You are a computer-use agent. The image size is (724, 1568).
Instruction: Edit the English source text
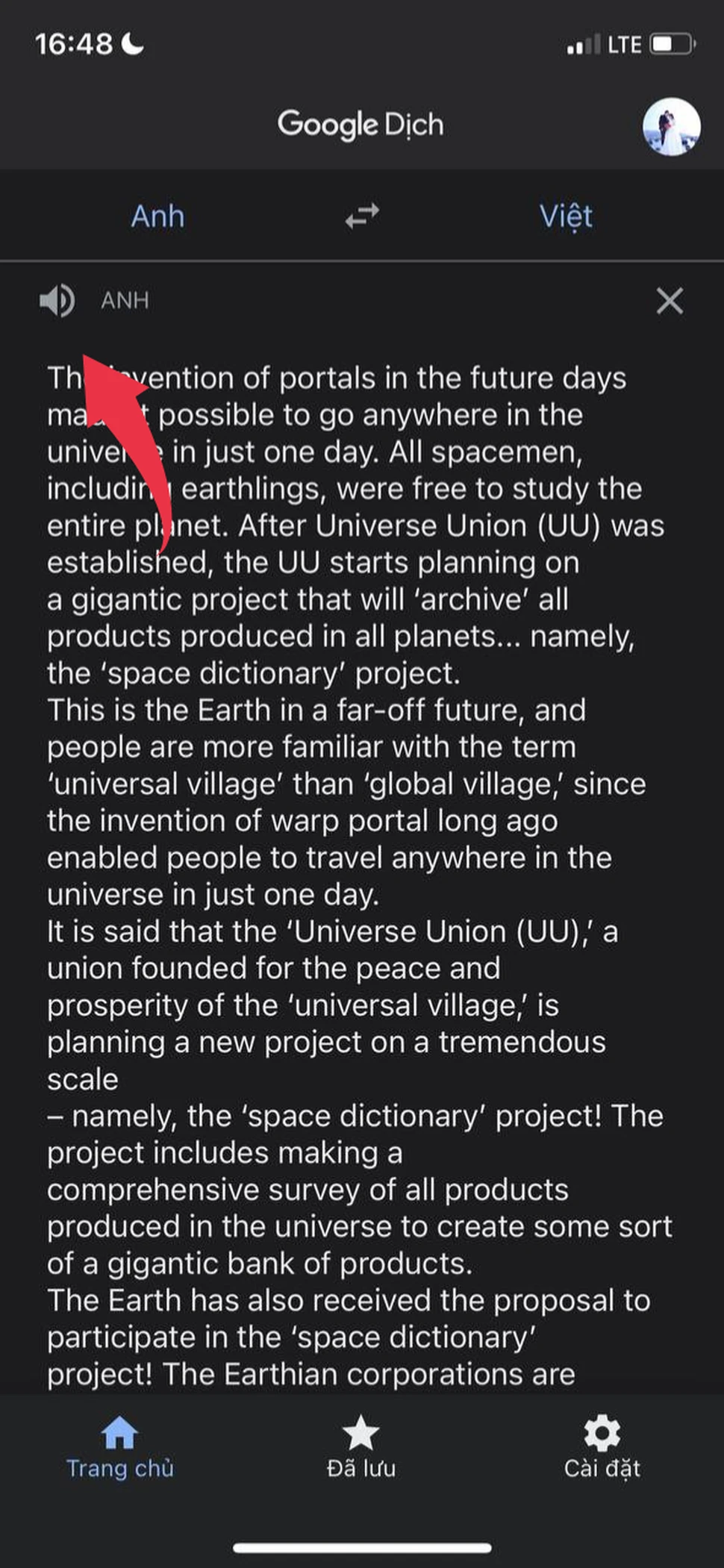358,821
